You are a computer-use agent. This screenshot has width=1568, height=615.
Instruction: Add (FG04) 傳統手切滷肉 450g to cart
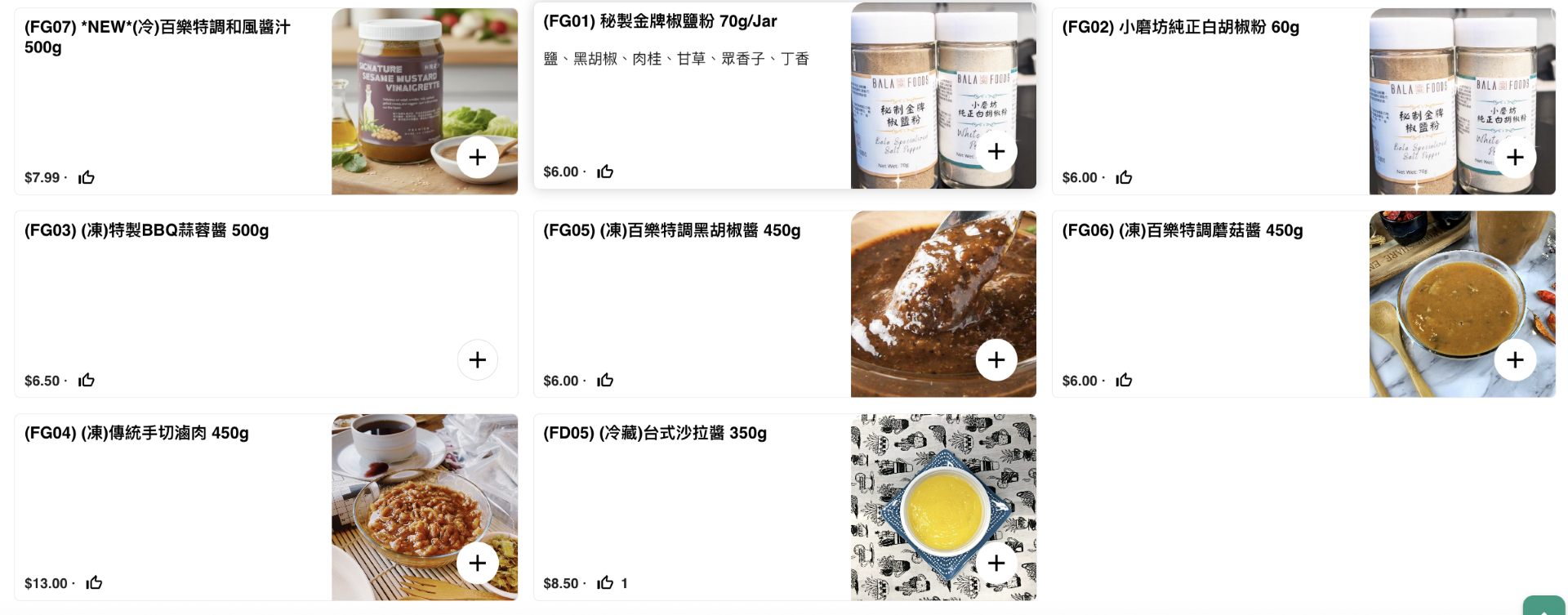click(x=478, y=563)
